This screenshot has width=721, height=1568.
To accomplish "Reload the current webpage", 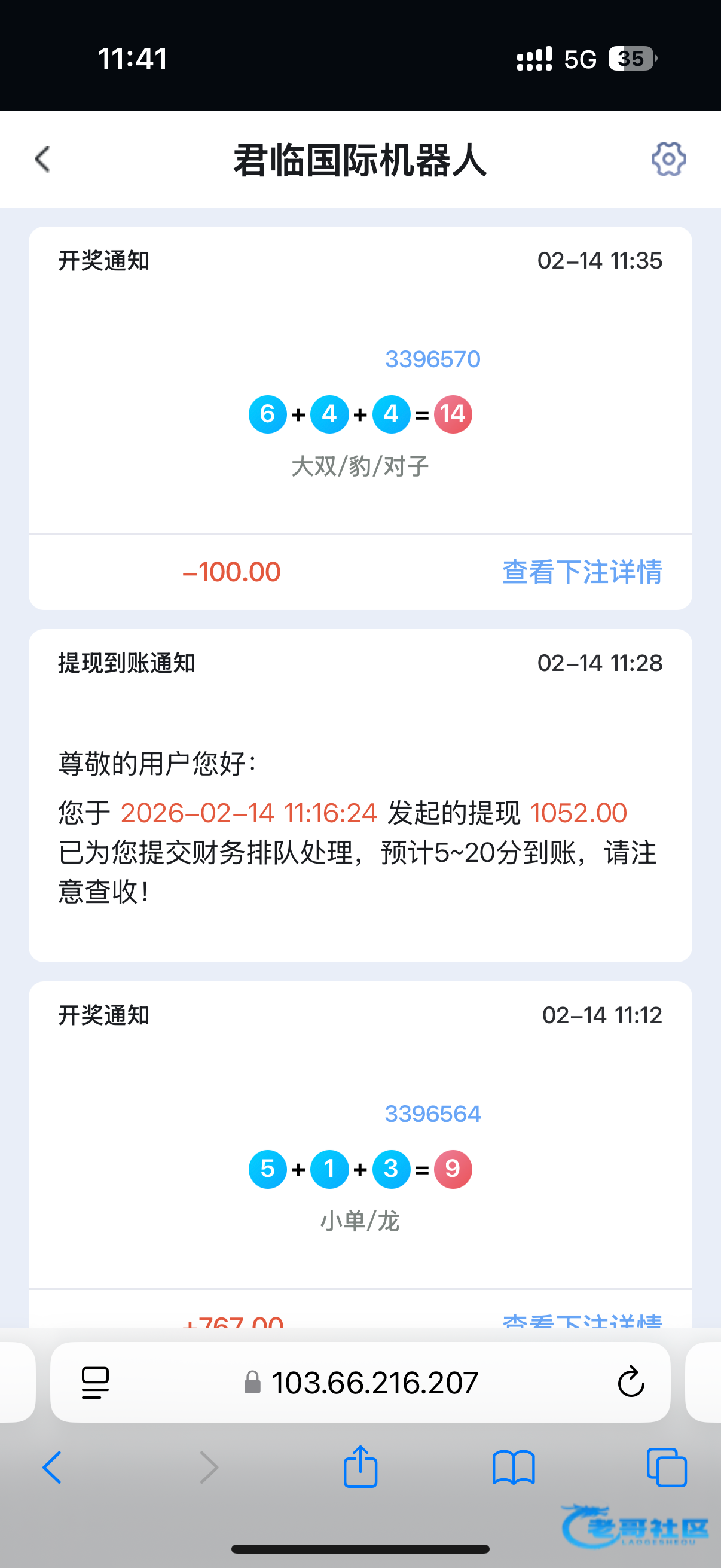I will click(630, 1383).
